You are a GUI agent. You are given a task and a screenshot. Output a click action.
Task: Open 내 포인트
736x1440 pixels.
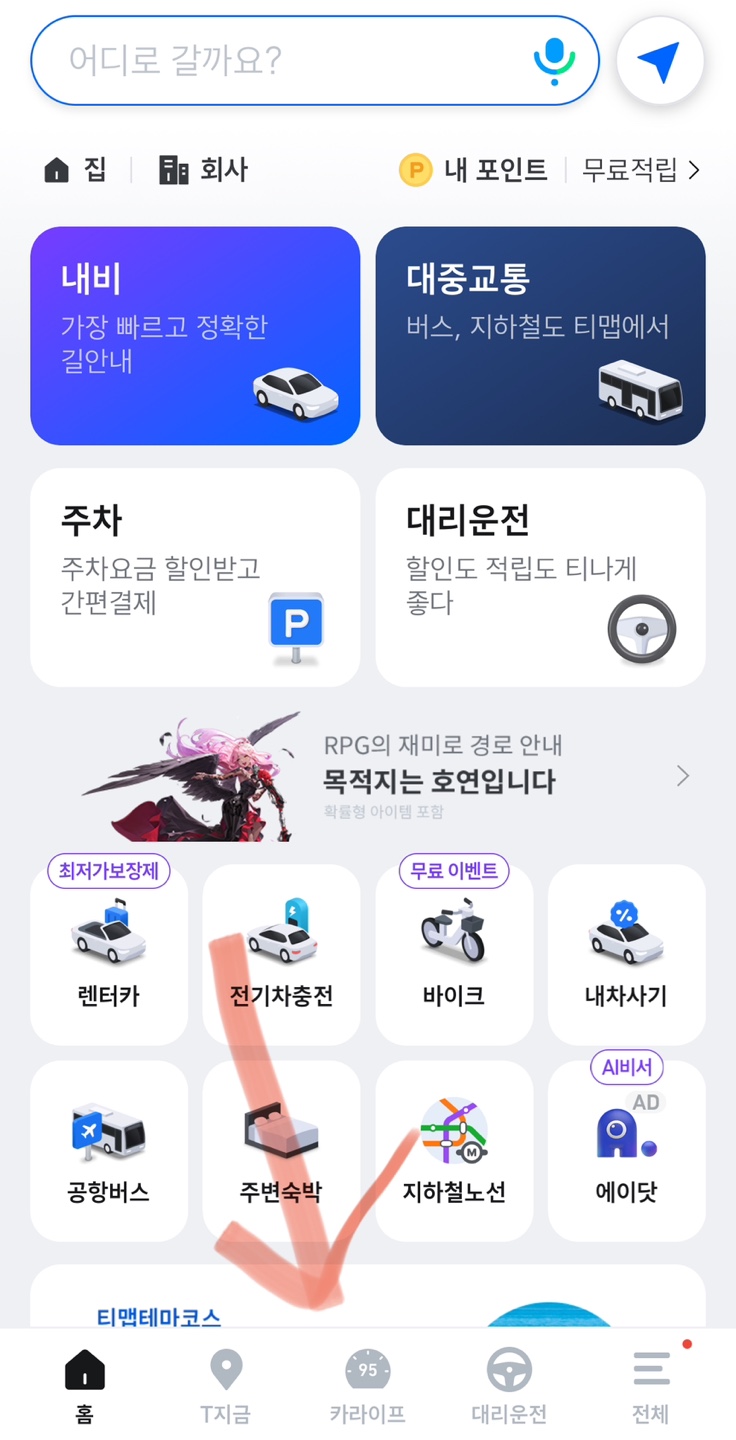tap(473, 170)
